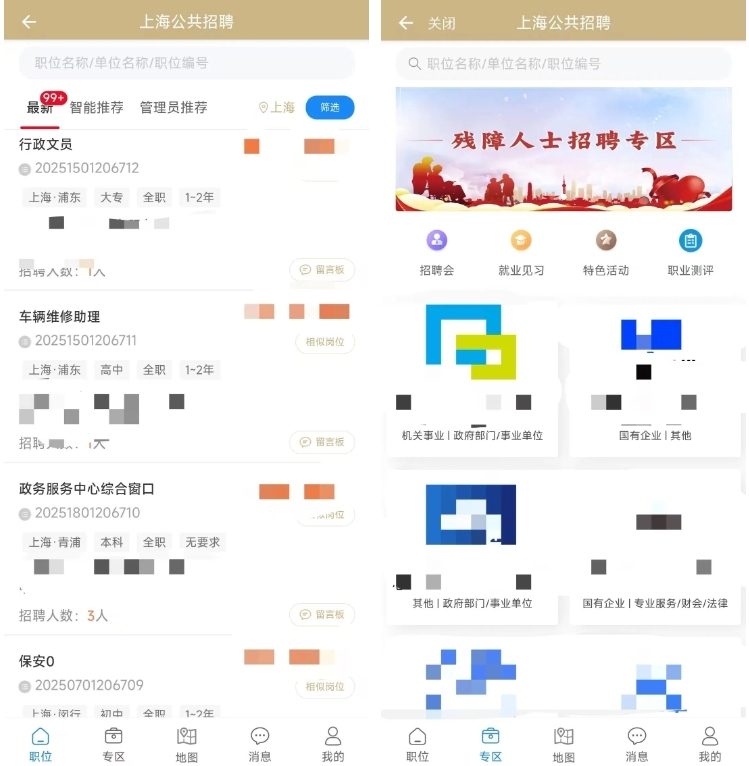Screen dimensions: 749x766
Task: Open the 国有企业 | 专业服务/财会/法律 card
Action: click(x=655, y=545)
